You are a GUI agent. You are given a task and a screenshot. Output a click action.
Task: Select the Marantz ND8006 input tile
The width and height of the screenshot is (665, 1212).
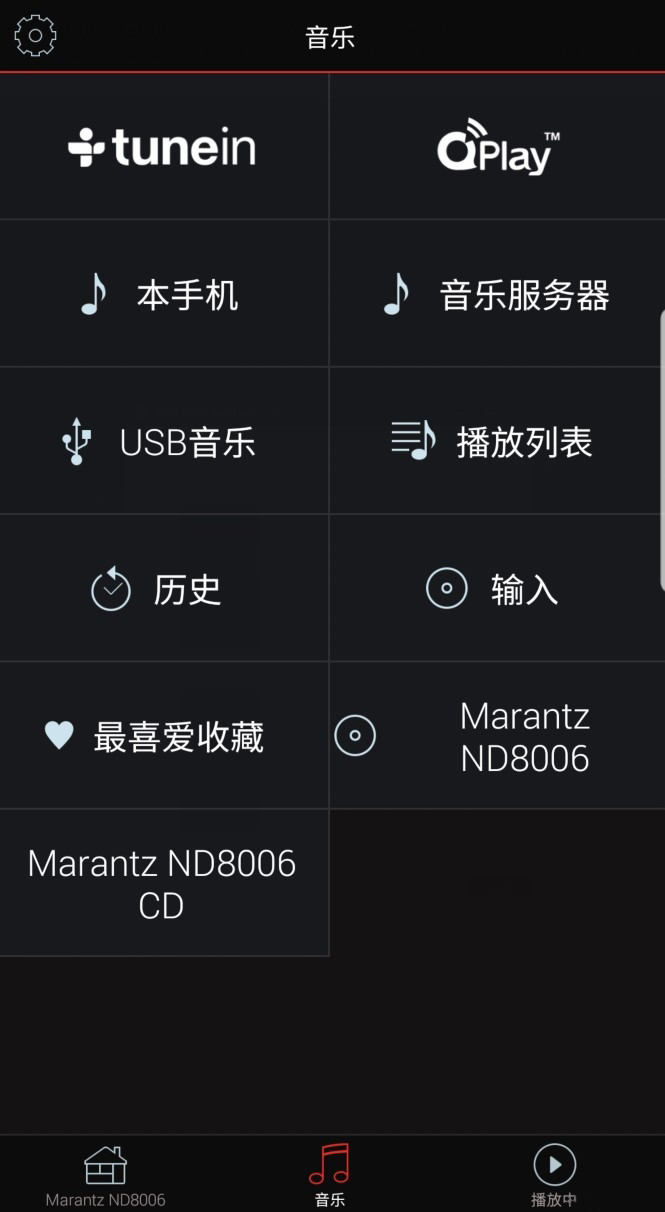tap(498, 736)
